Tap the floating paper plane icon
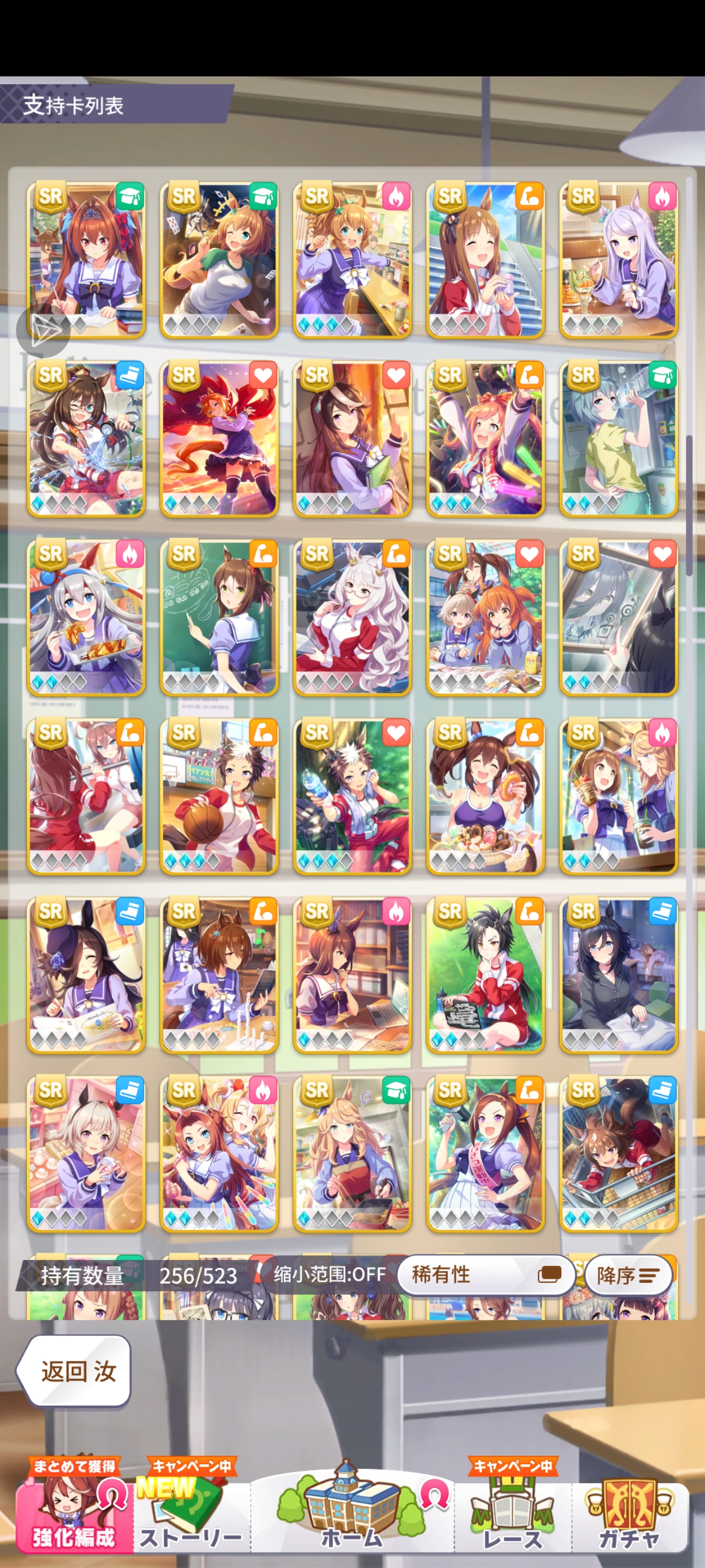Screen dimensions: 705x1568 43,331
